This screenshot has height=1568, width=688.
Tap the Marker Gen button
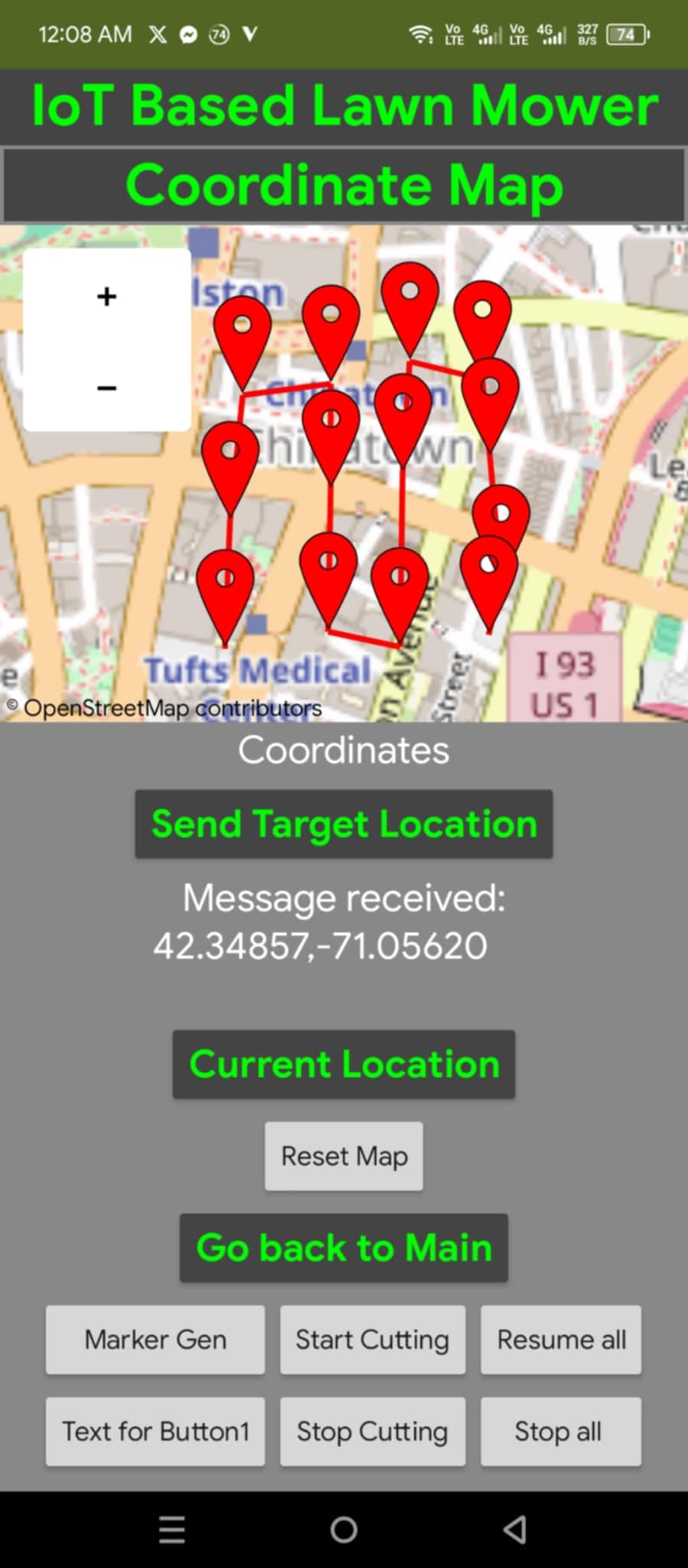click(155, 1340)
